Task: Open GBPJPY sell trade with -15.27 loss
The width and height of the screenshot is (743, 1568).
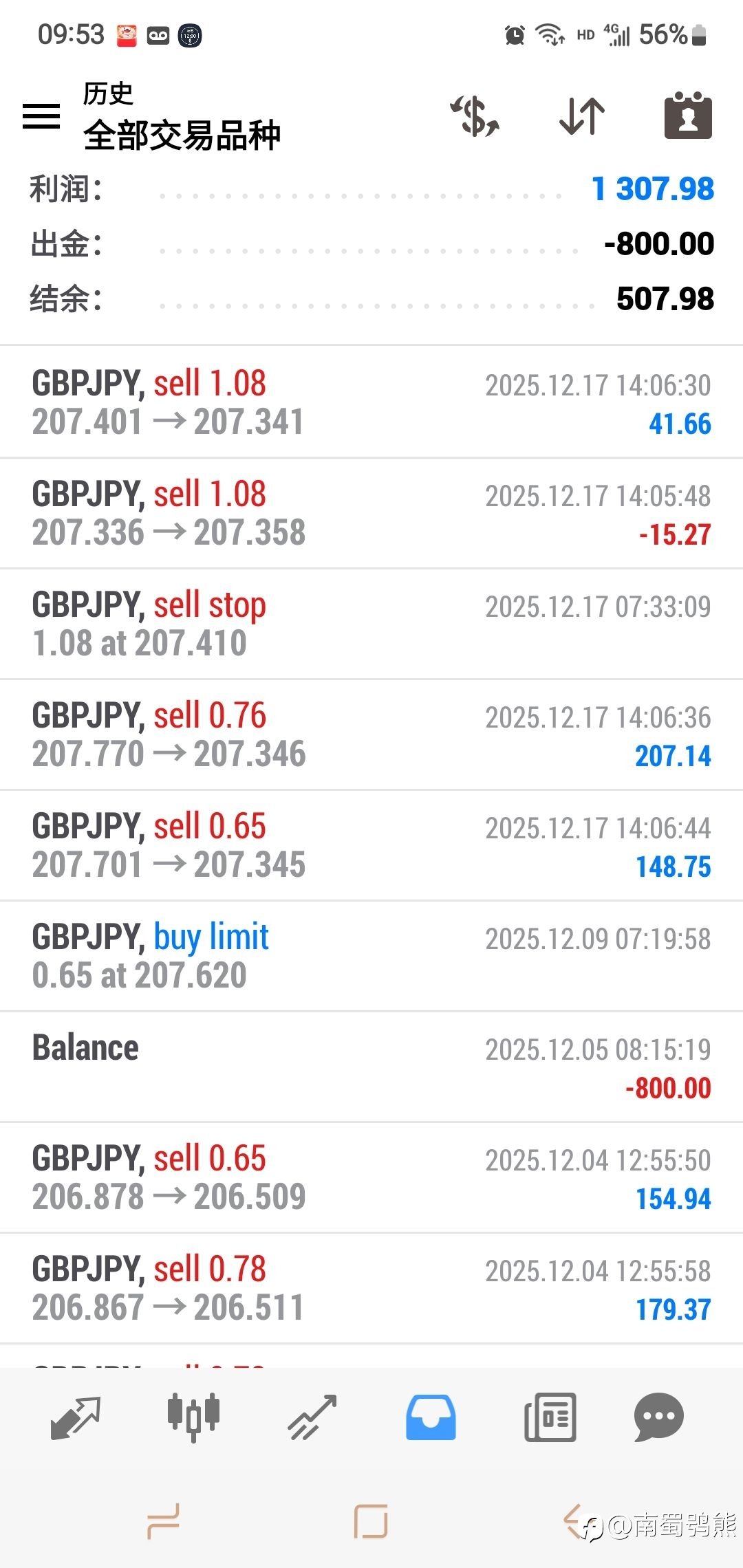Action: click(x=371, y=513)
